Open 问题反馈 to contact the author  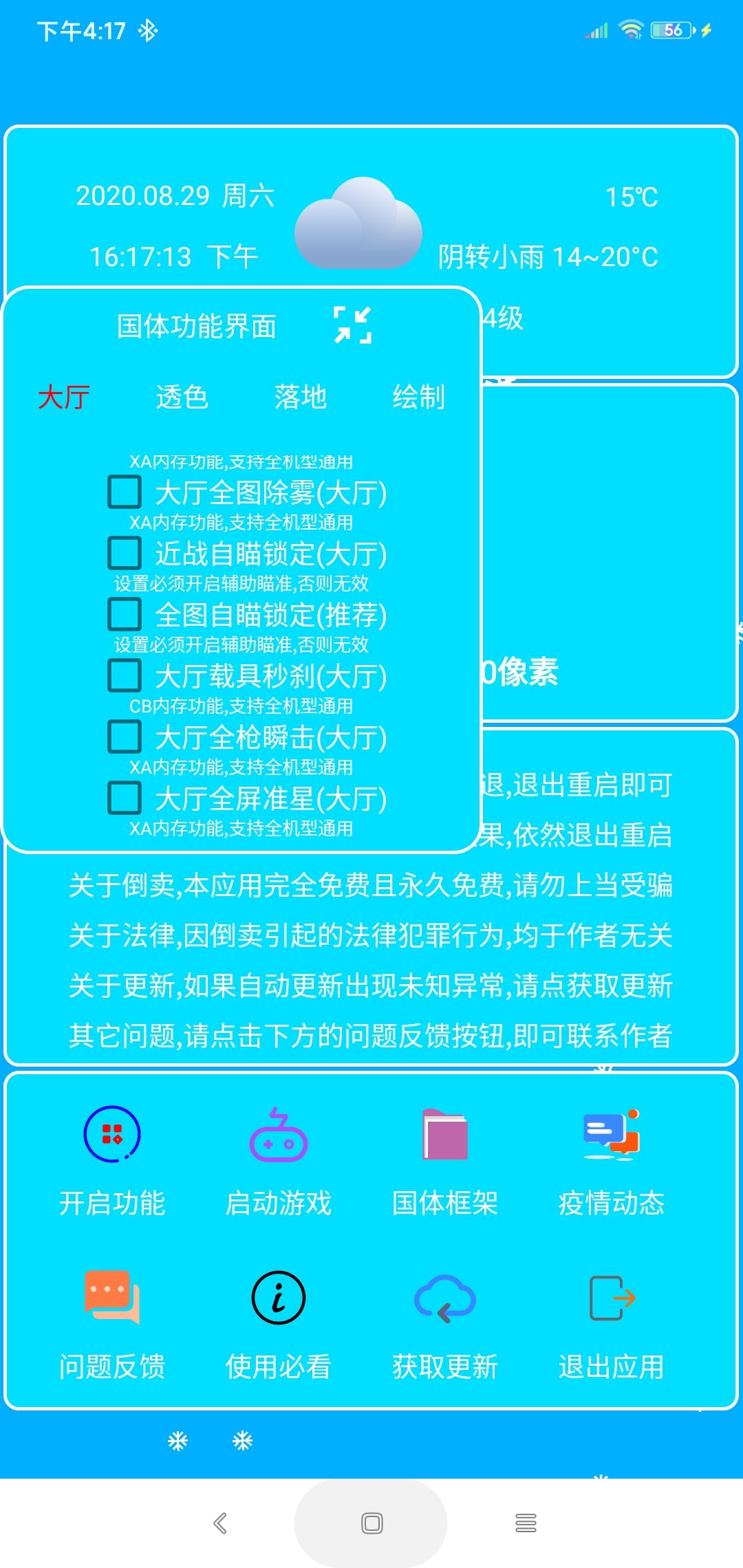pos(112,1325)
